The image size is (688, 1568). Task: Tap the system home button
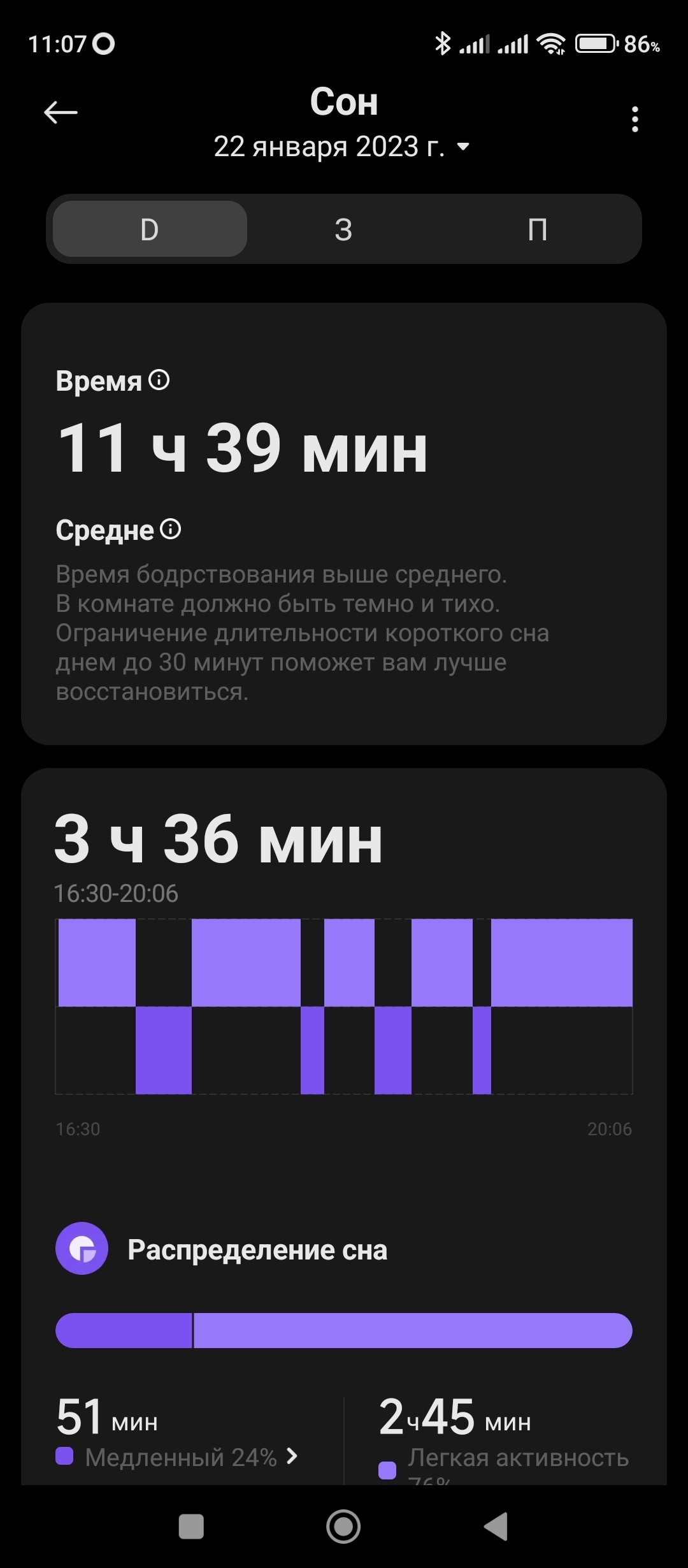343,1527
